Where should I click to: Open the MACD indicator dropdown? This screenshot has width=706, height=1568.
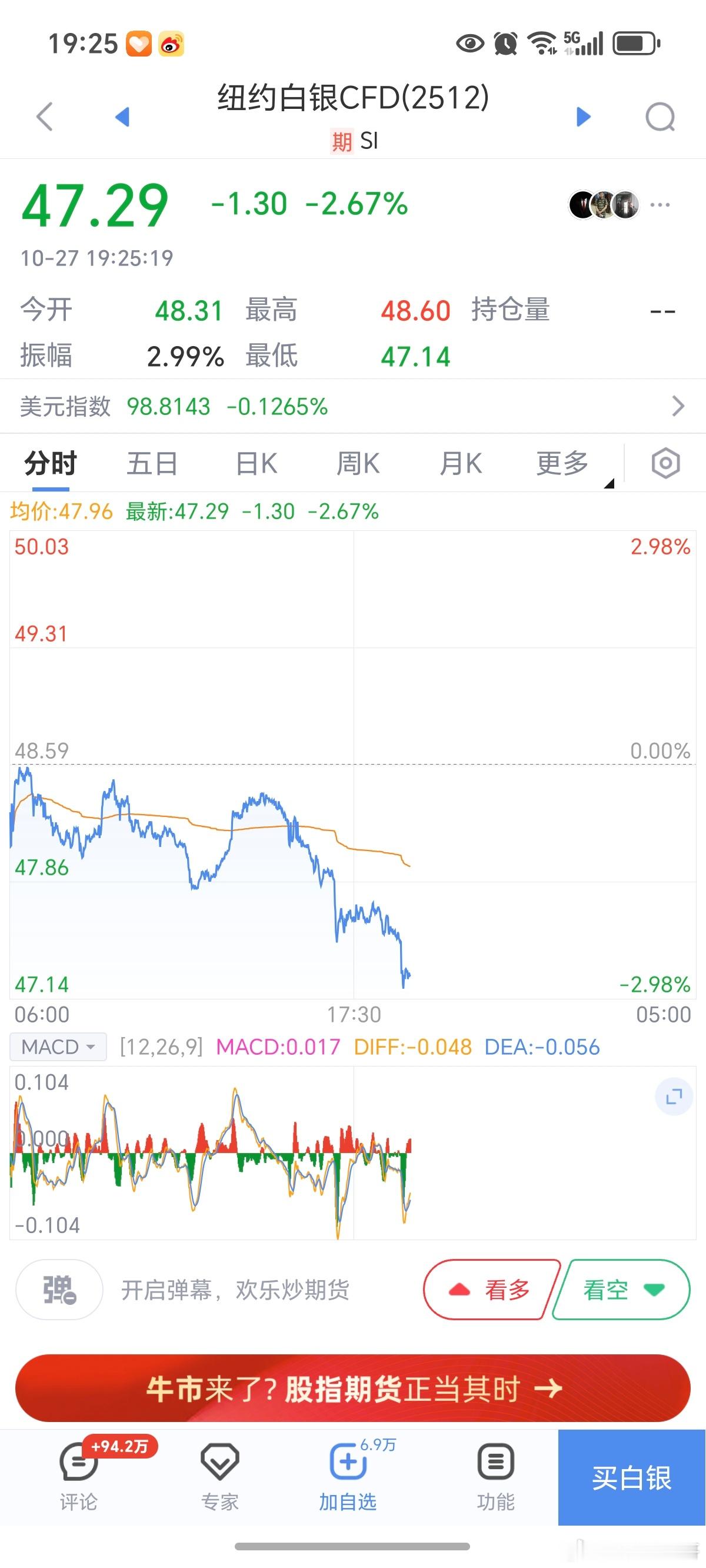(57, 1047)
